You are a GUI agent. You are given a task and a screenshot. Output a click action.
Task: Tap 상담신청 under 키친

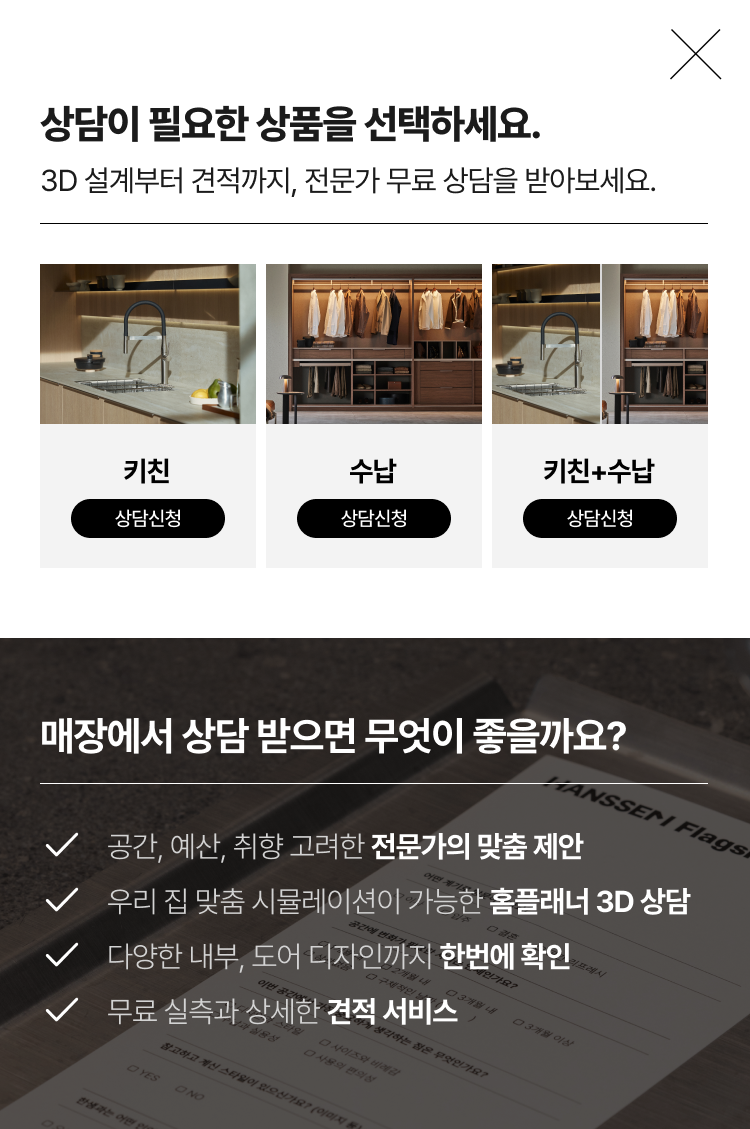click(148, 518)
